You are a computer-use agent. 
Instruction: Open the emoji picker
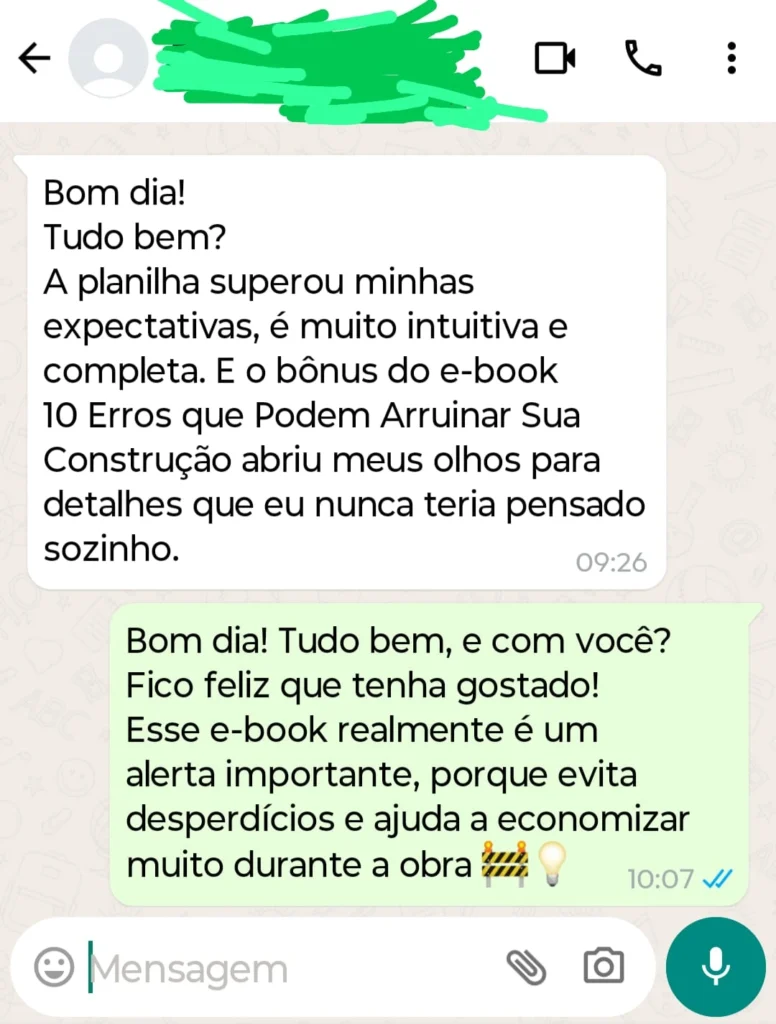click(54, 967)
